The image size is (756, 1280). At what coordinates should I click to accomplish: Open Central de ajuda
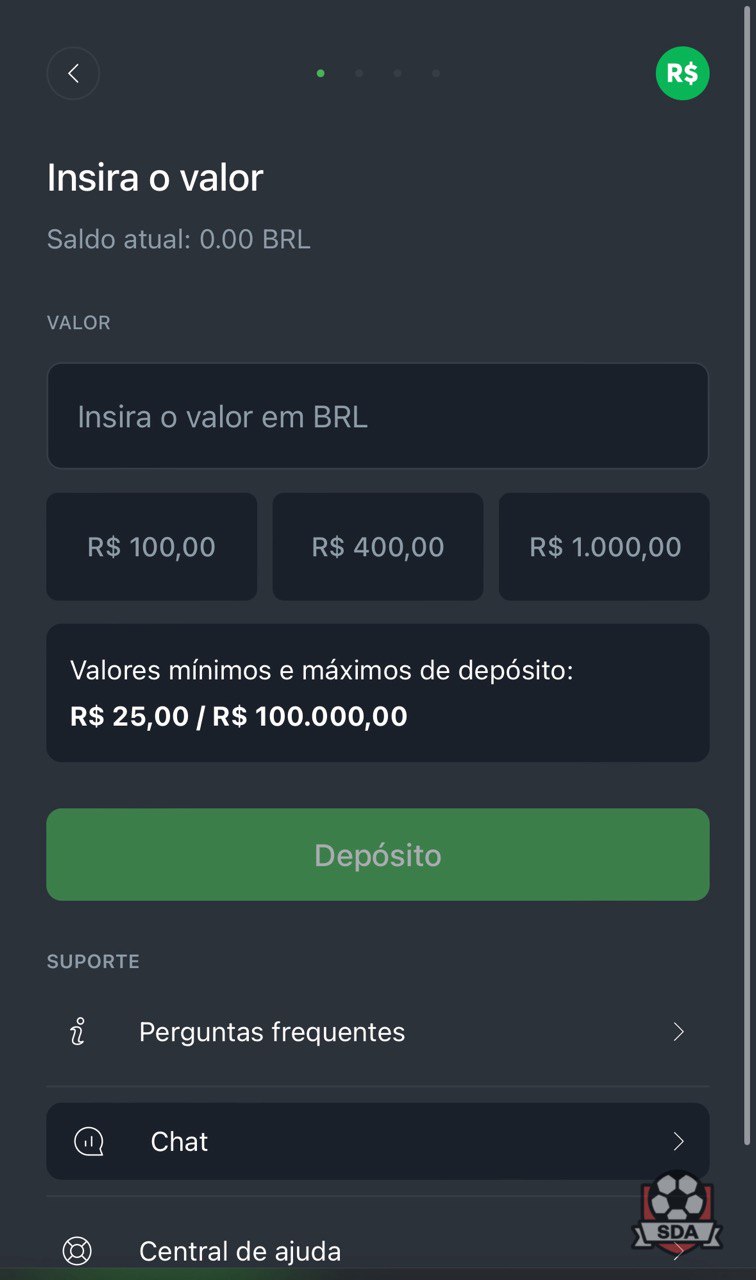378,1251
